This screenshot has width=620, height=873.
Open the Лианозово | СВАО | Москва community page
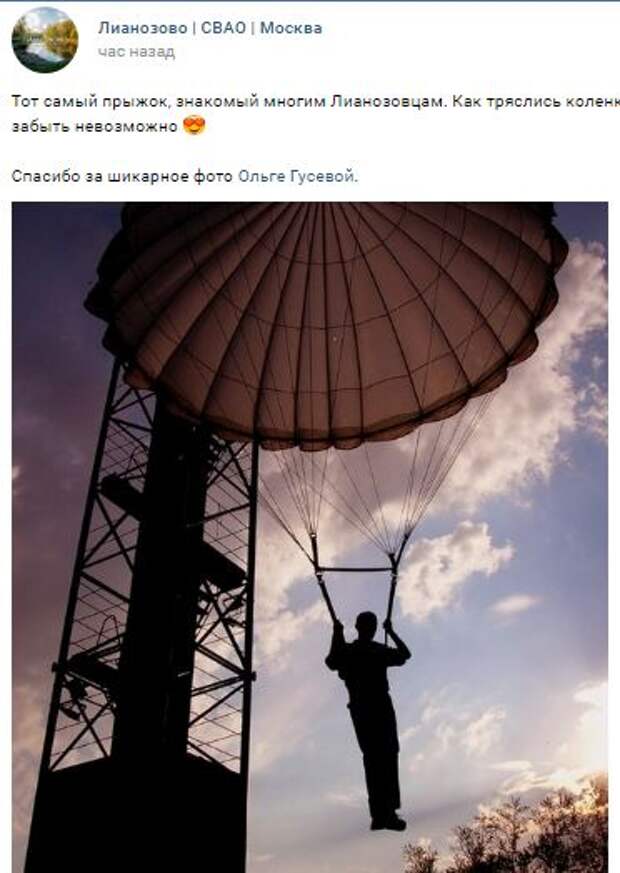210,28
